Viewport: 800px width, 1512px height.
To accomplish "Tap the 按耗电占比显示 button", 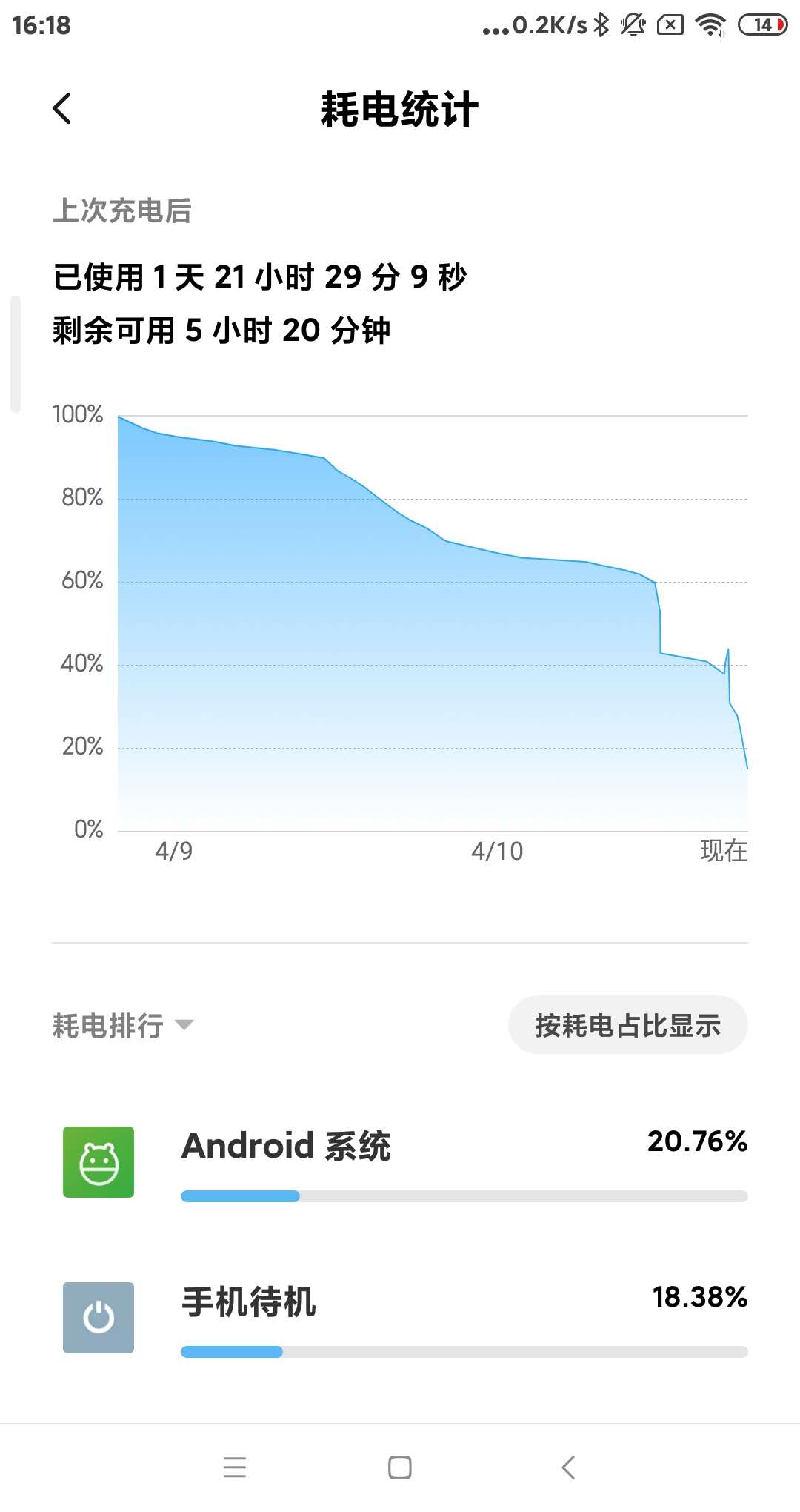I will (627, 1026).
